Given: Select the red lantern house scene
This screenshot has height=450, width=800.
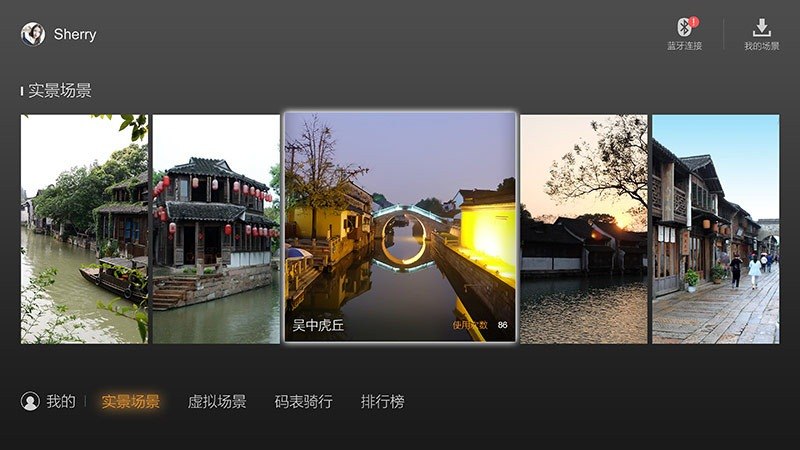Looking at the screenshot, I should (x=216, y=229).
